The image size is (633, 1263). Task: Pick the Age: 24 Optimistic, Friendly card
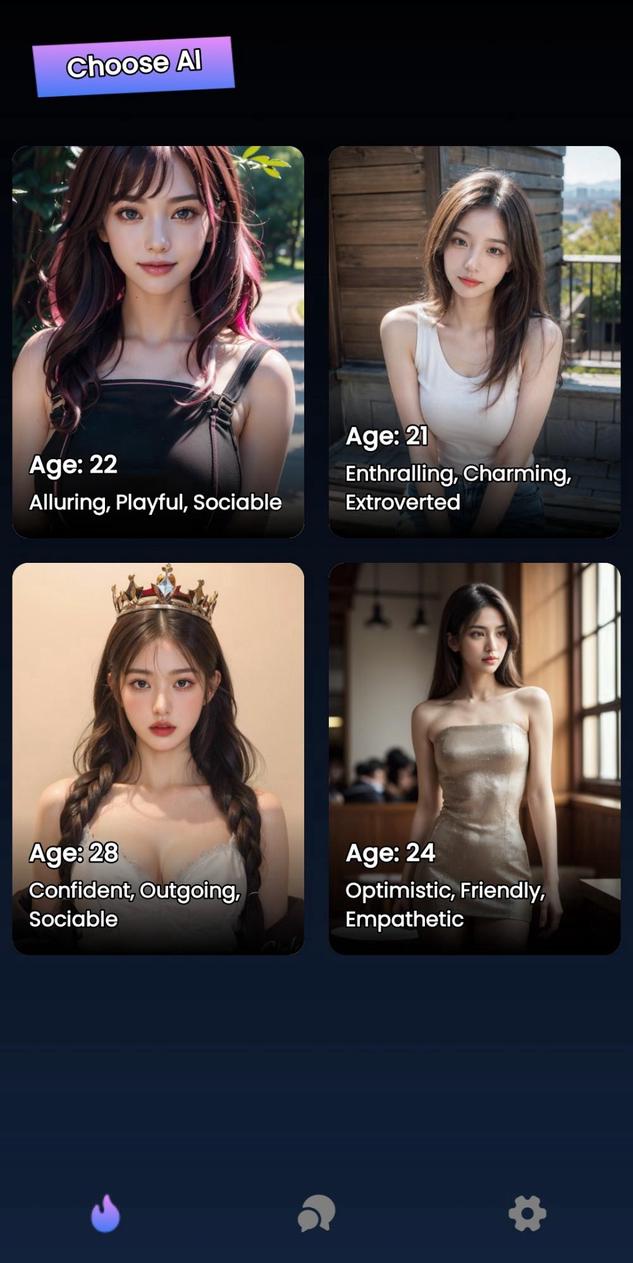tap(475, 758)
